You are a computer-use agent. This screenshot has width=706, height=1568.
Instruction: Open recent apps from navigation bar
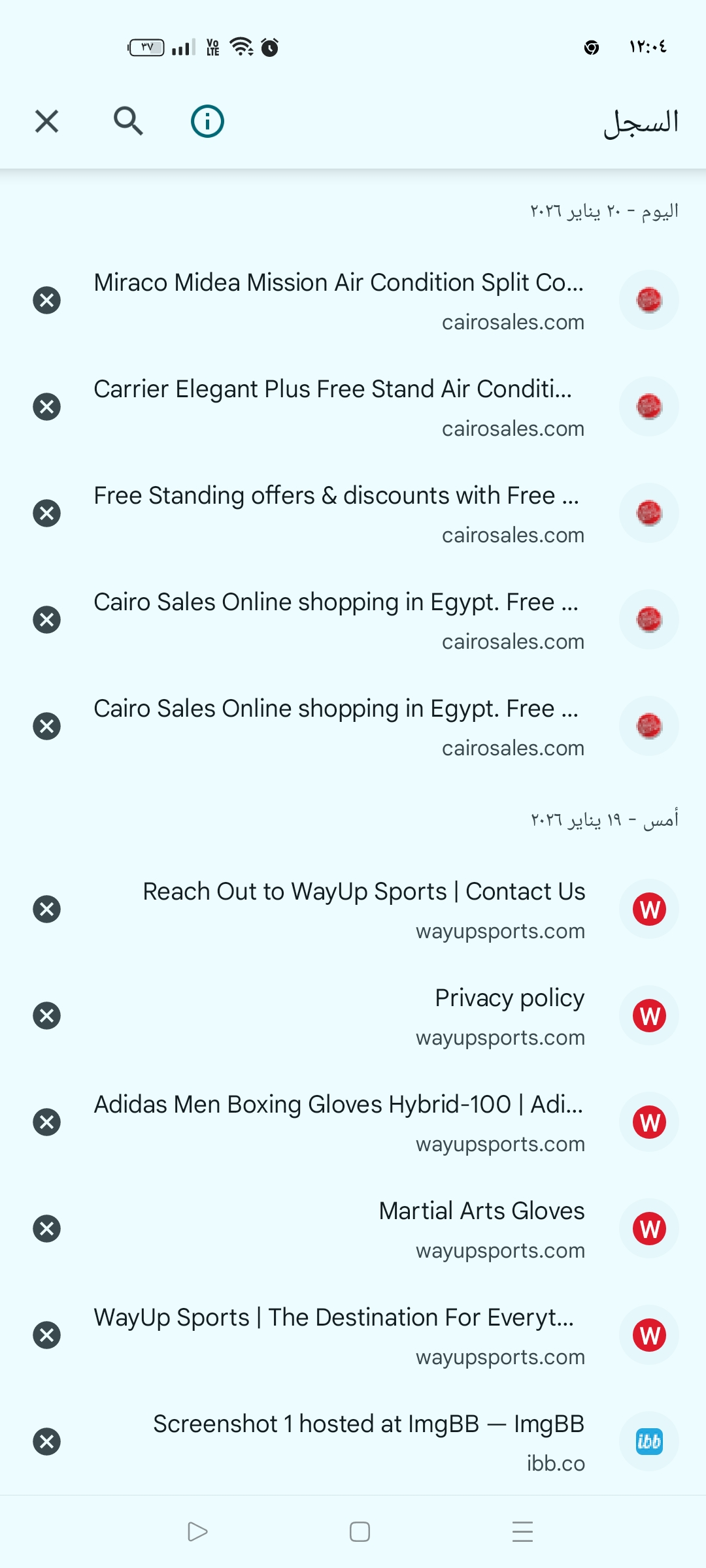point(522,1532)
